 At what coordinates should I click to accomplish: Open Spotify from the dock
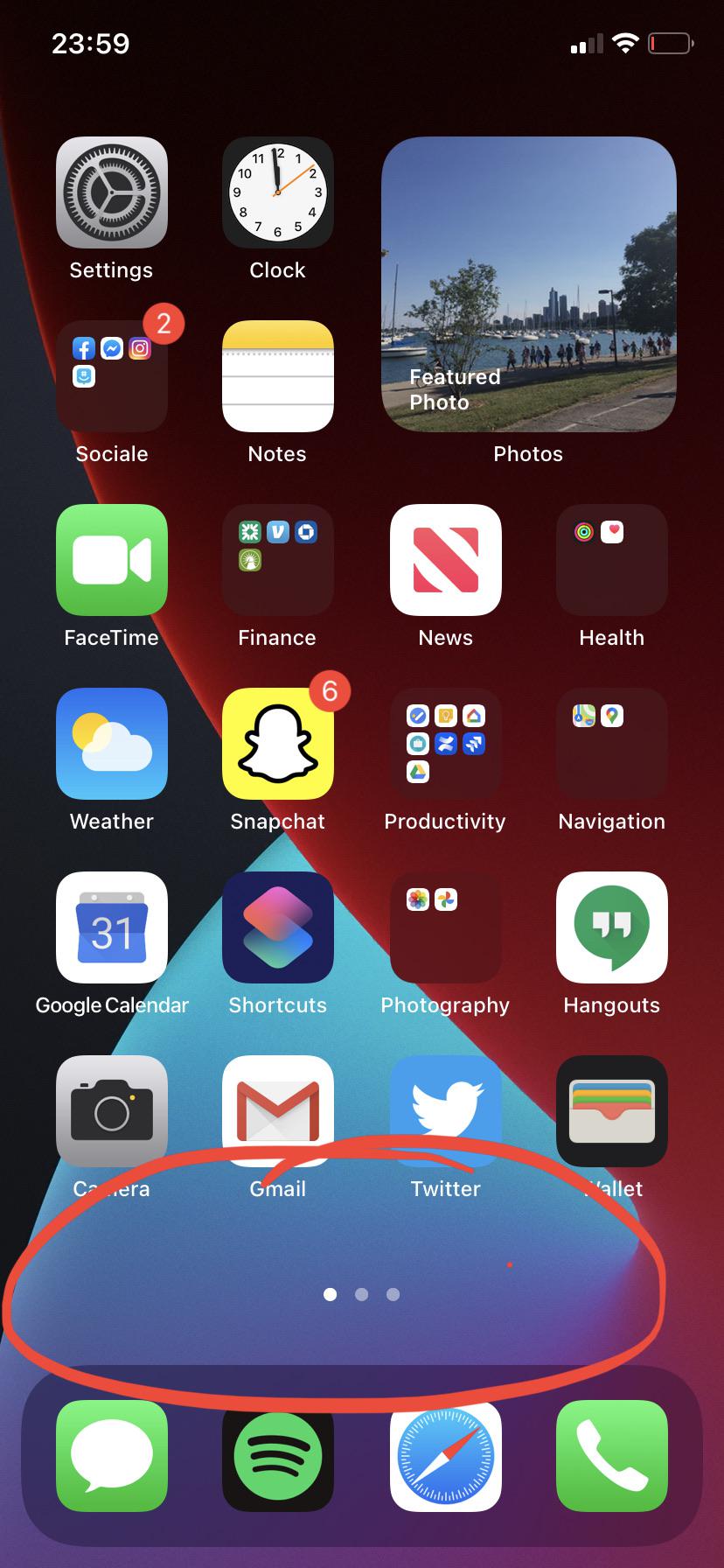278,1456
